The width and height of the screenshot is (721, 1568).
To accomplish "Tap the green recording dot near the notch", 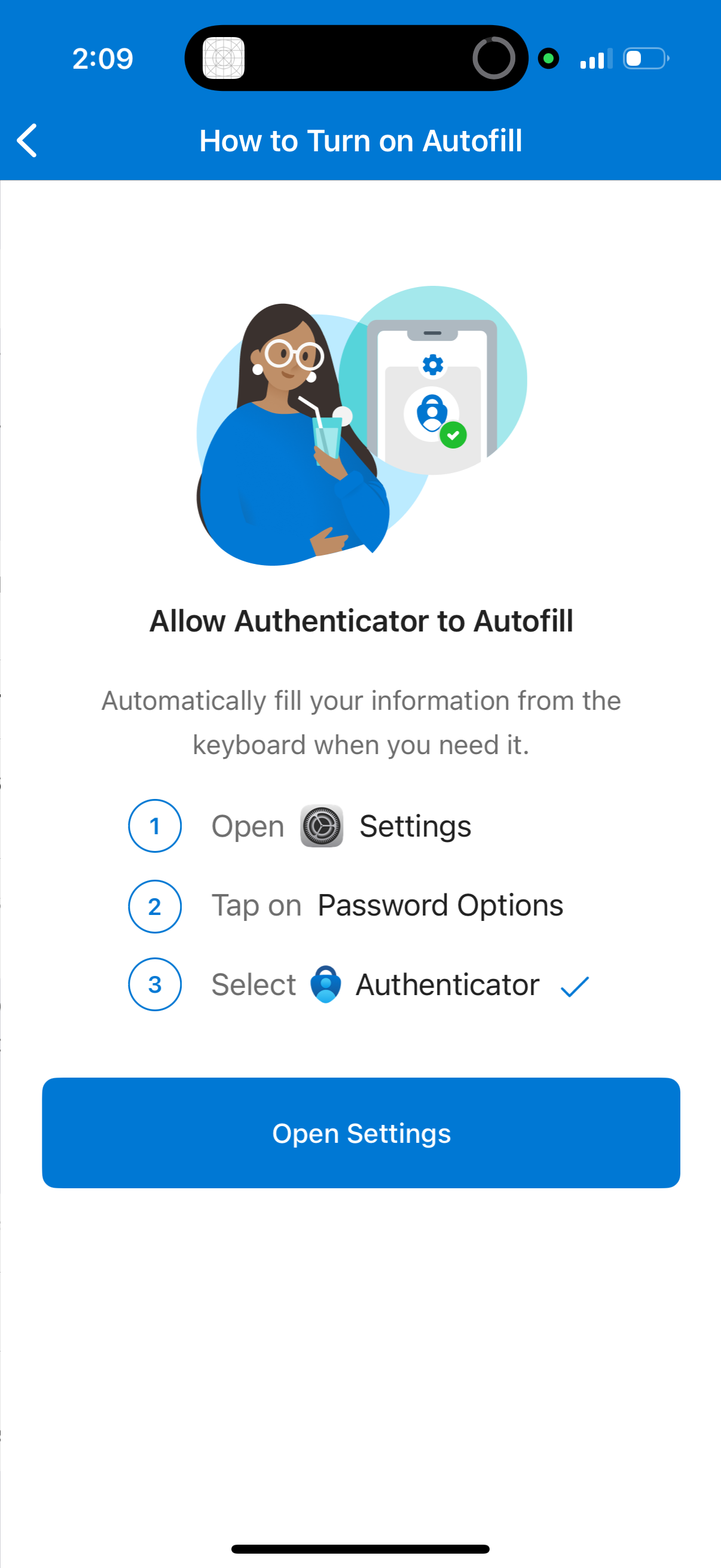I will [x=548, y=59].
